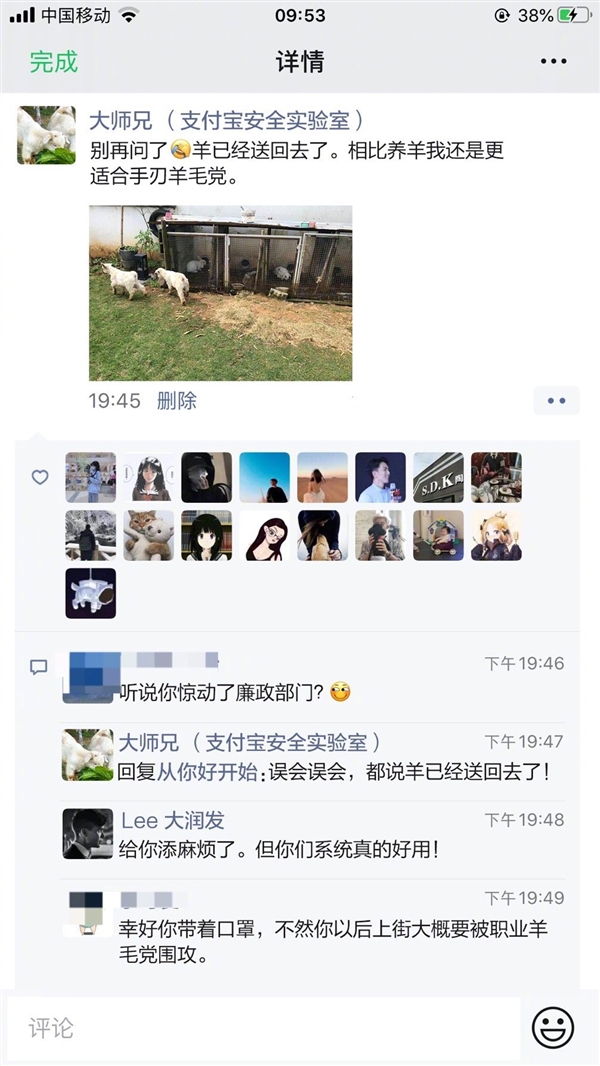Open the S.D.K avatar among likers
This screenshot has height=1066, width=600.
439,477
